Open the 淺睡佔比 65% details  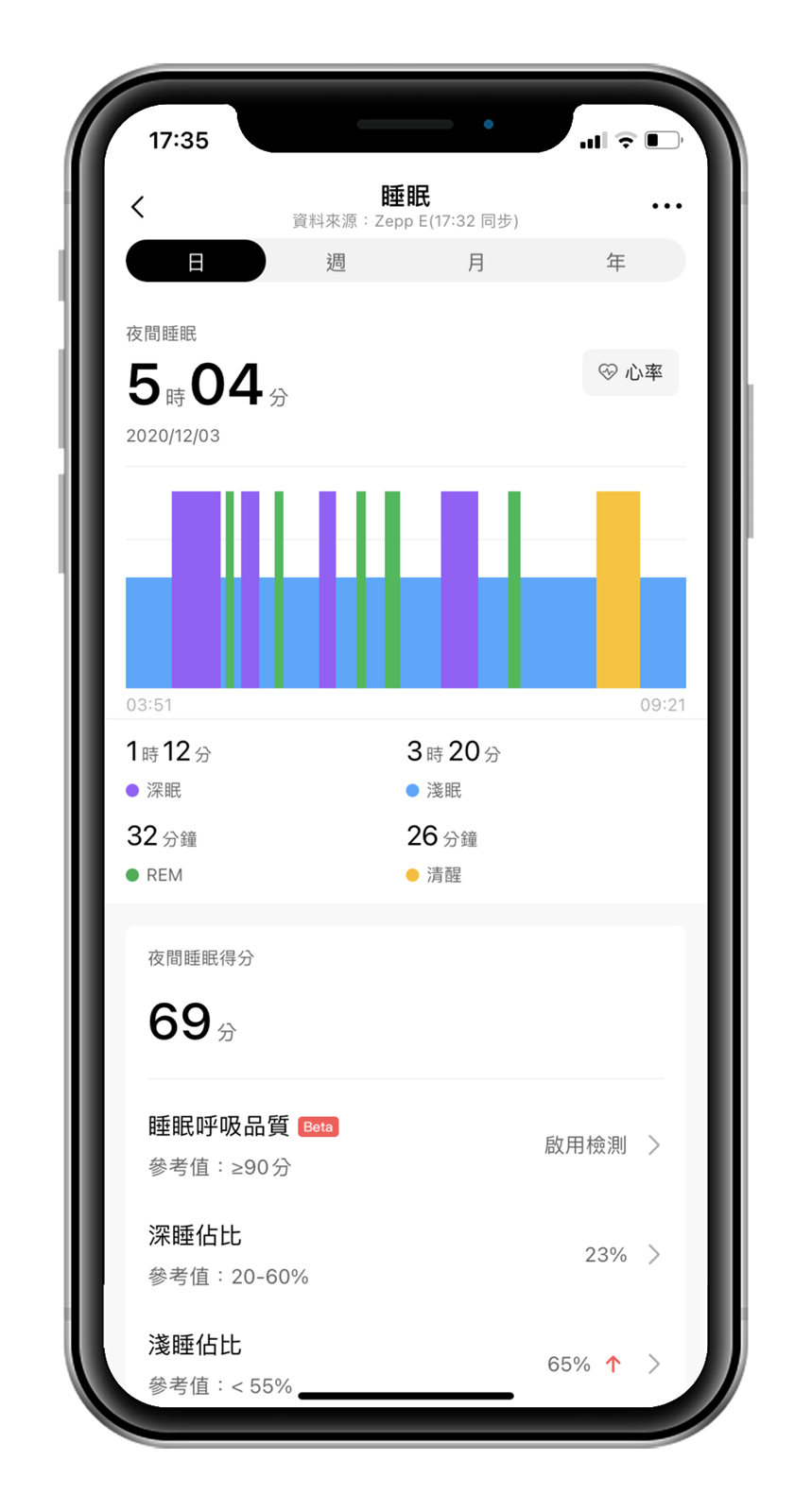tap(605, 1364)
